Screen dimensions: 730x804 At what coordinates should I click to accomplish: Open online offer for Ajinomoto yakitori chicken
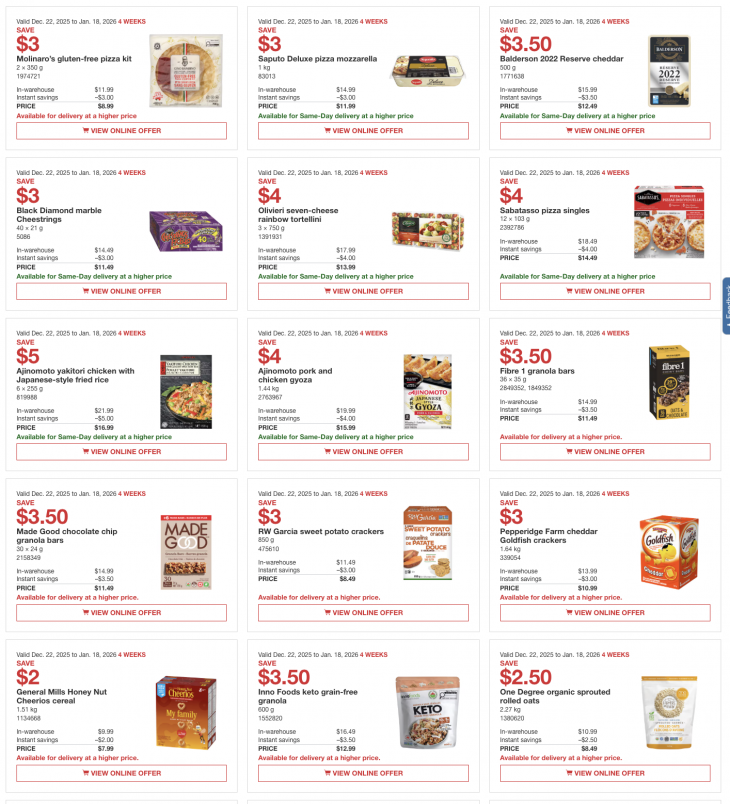(121, 452)
